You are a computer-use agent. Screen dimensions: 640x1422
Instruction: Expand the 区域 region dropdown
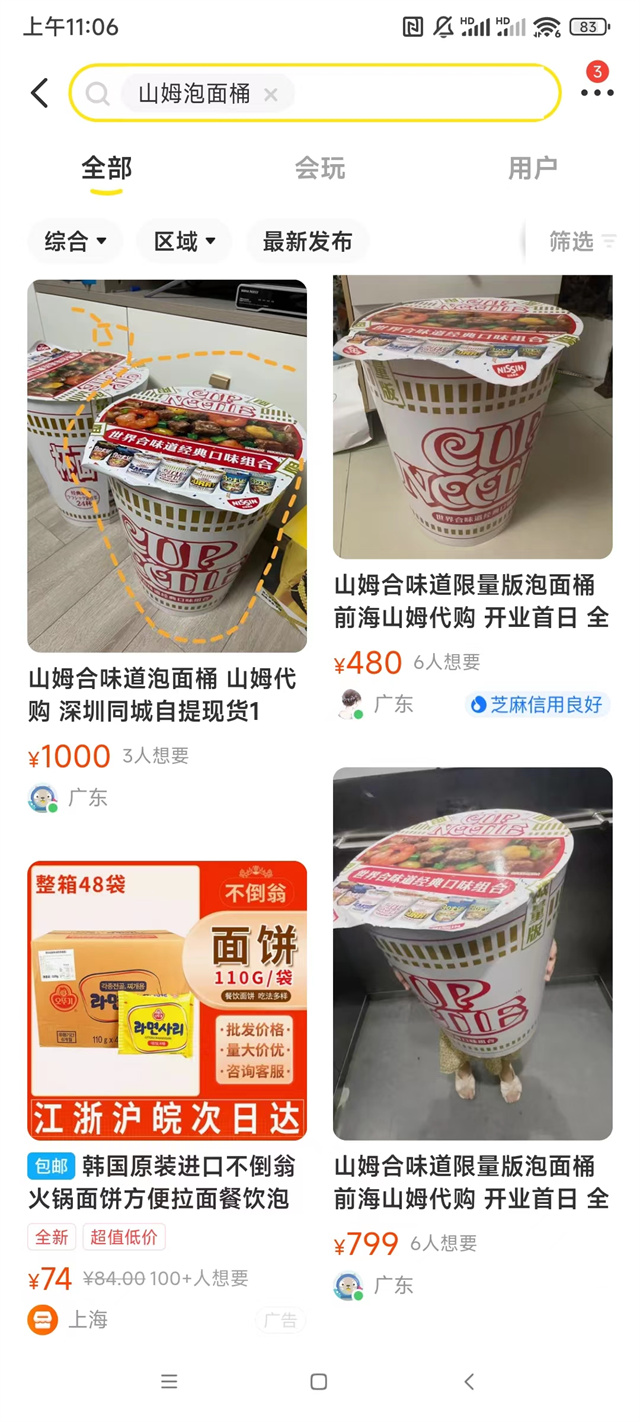[185, 241]
